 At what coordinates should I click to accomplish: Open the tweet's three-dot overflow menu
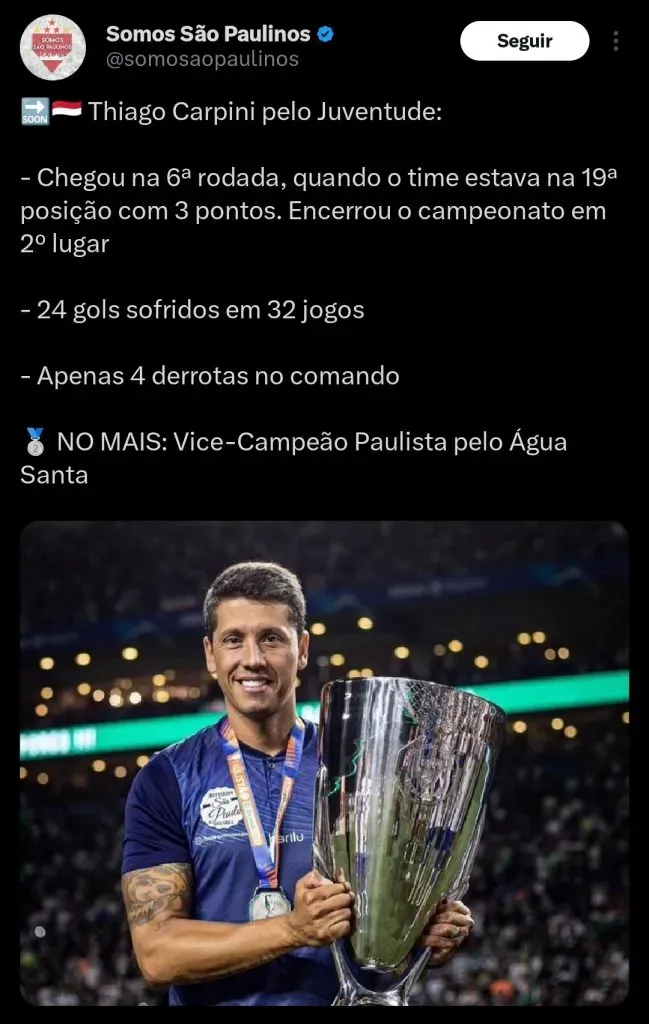(x=616, y=41)
